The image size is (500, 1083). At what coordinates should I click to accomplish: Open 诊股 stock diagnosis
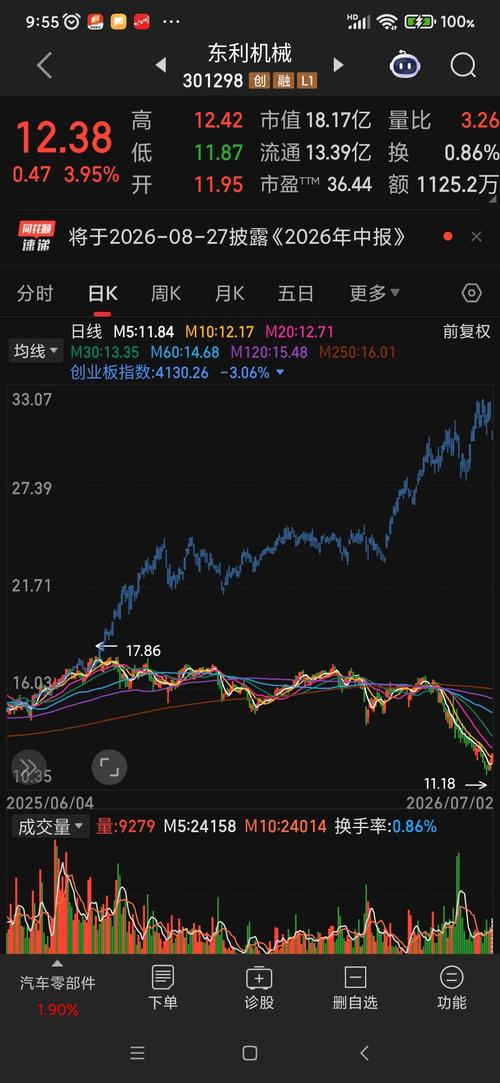tap(259, 988)
